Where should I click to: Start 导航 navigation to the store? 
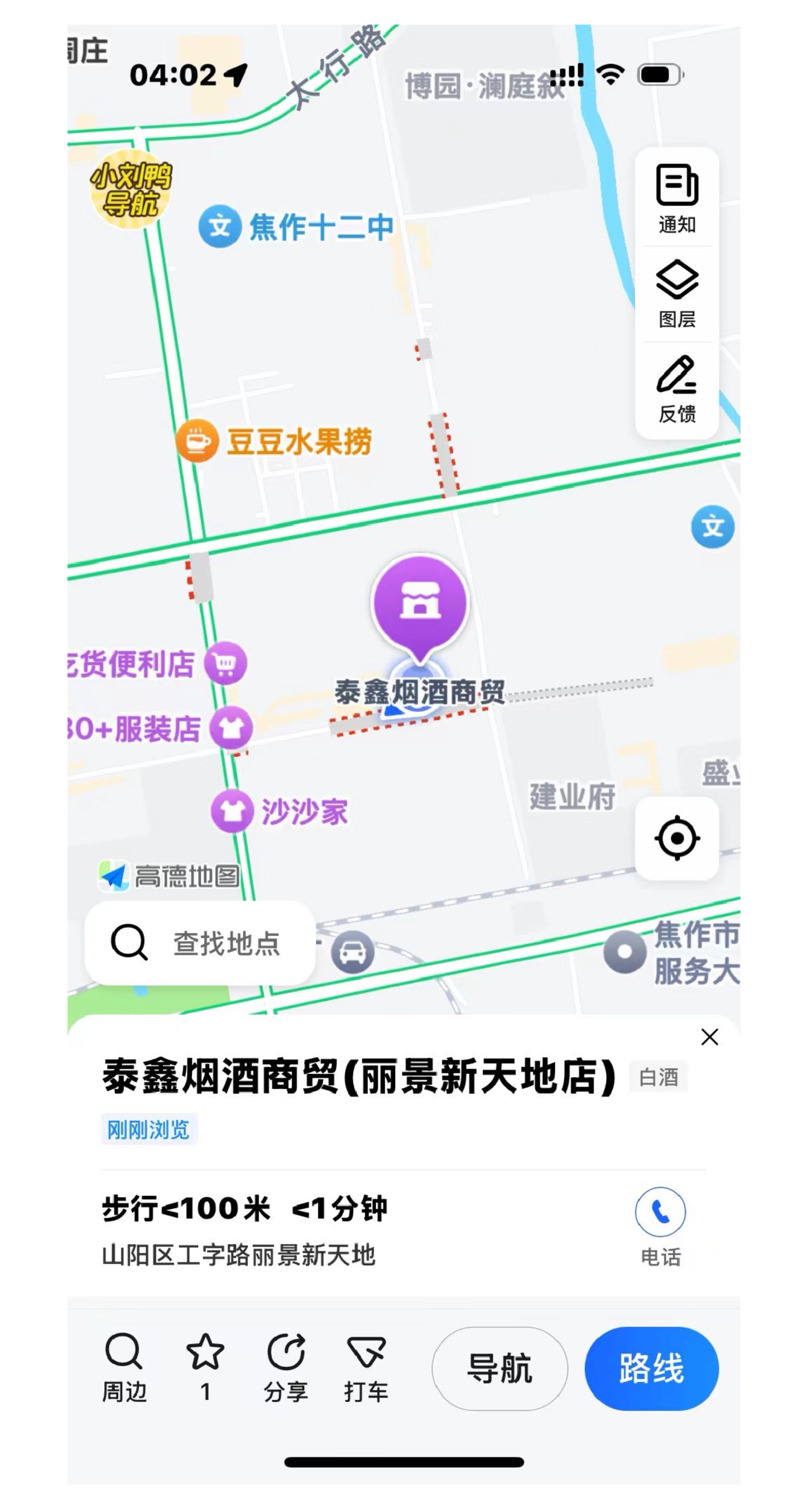pyautogui.click(x=499, y=1369)
